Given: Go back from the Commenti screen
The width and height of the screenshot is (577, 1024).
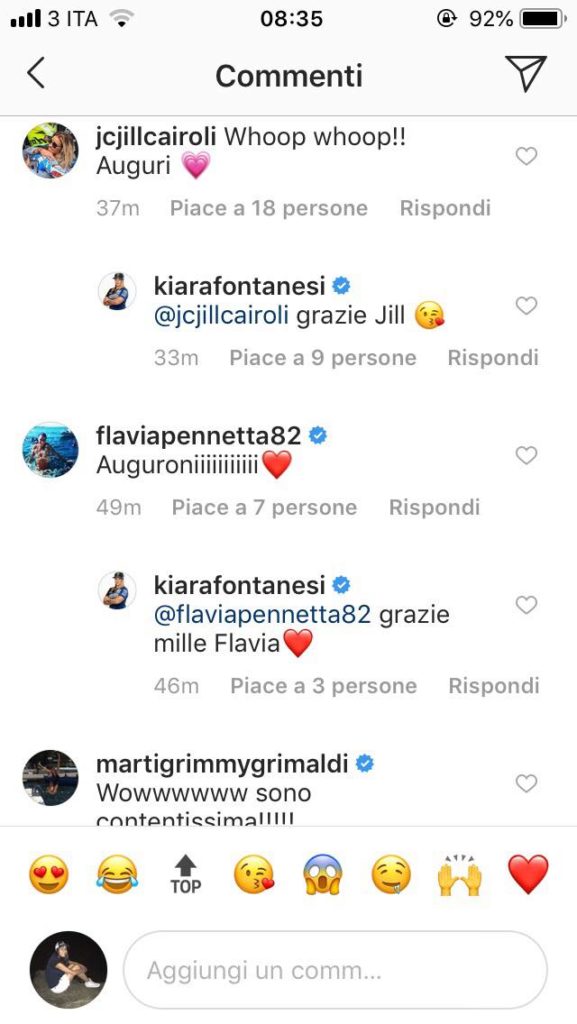Looking at the screenshot, I should [36, 73].
